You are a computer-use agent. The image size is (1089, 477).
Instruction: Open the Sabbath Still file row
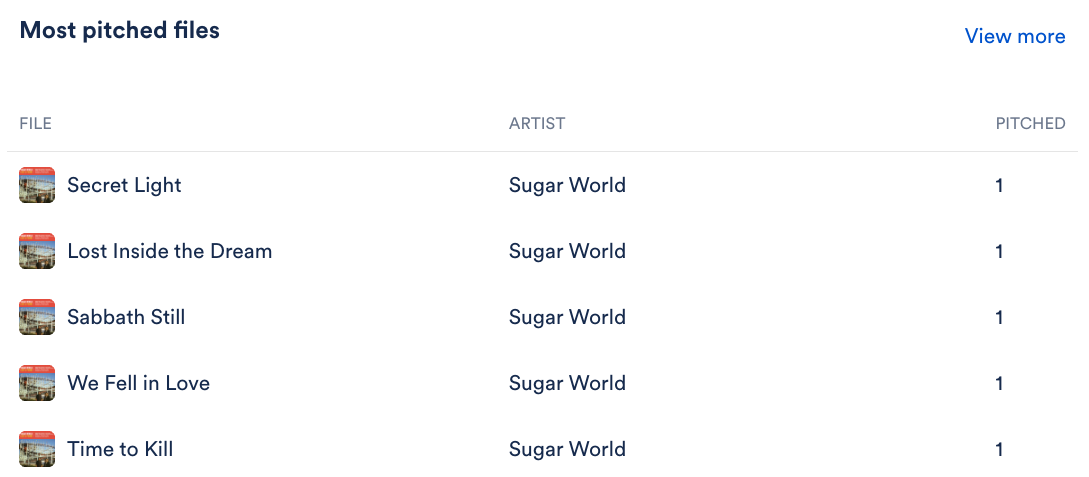tap(126, 317)
